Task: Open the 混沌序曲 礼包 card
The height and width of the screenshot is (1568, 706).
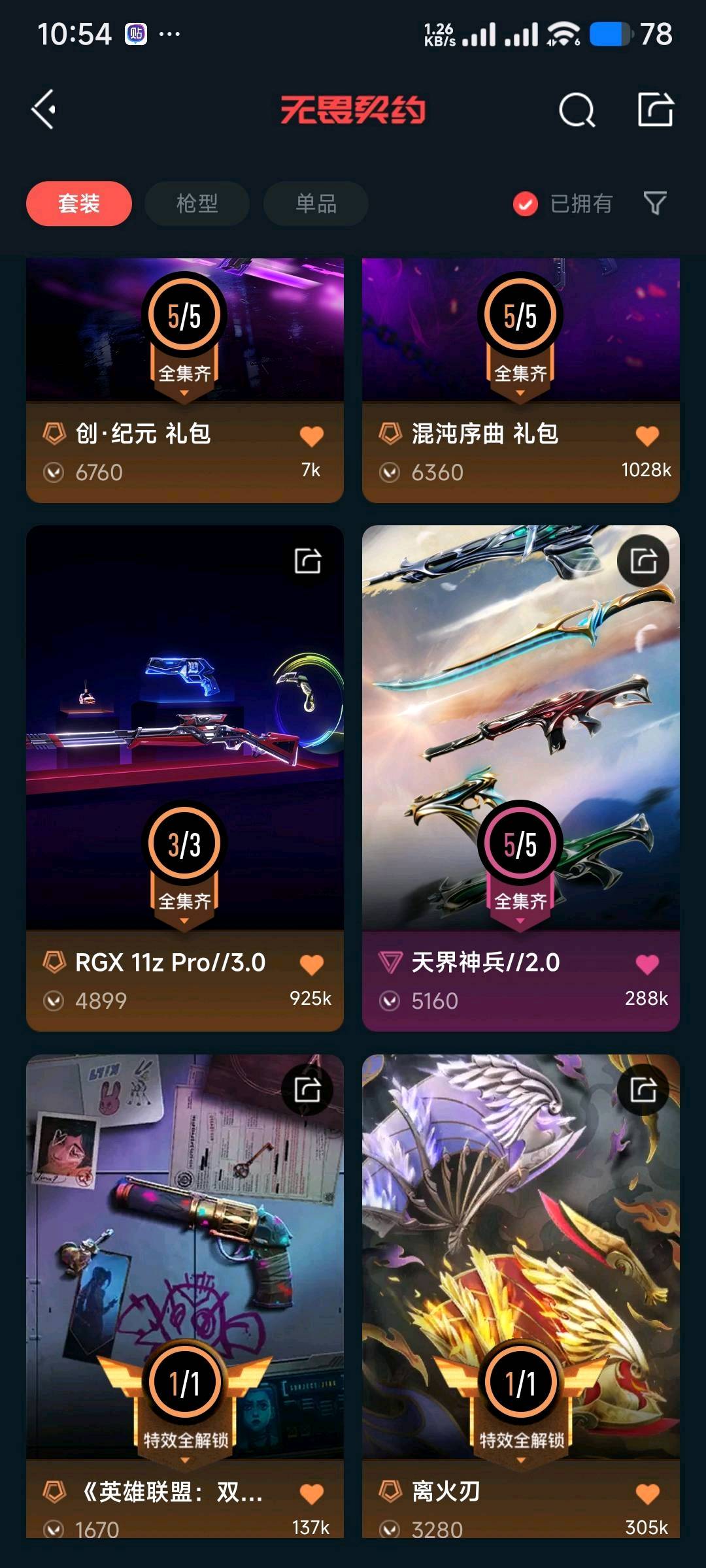Action: pos(521,380)
